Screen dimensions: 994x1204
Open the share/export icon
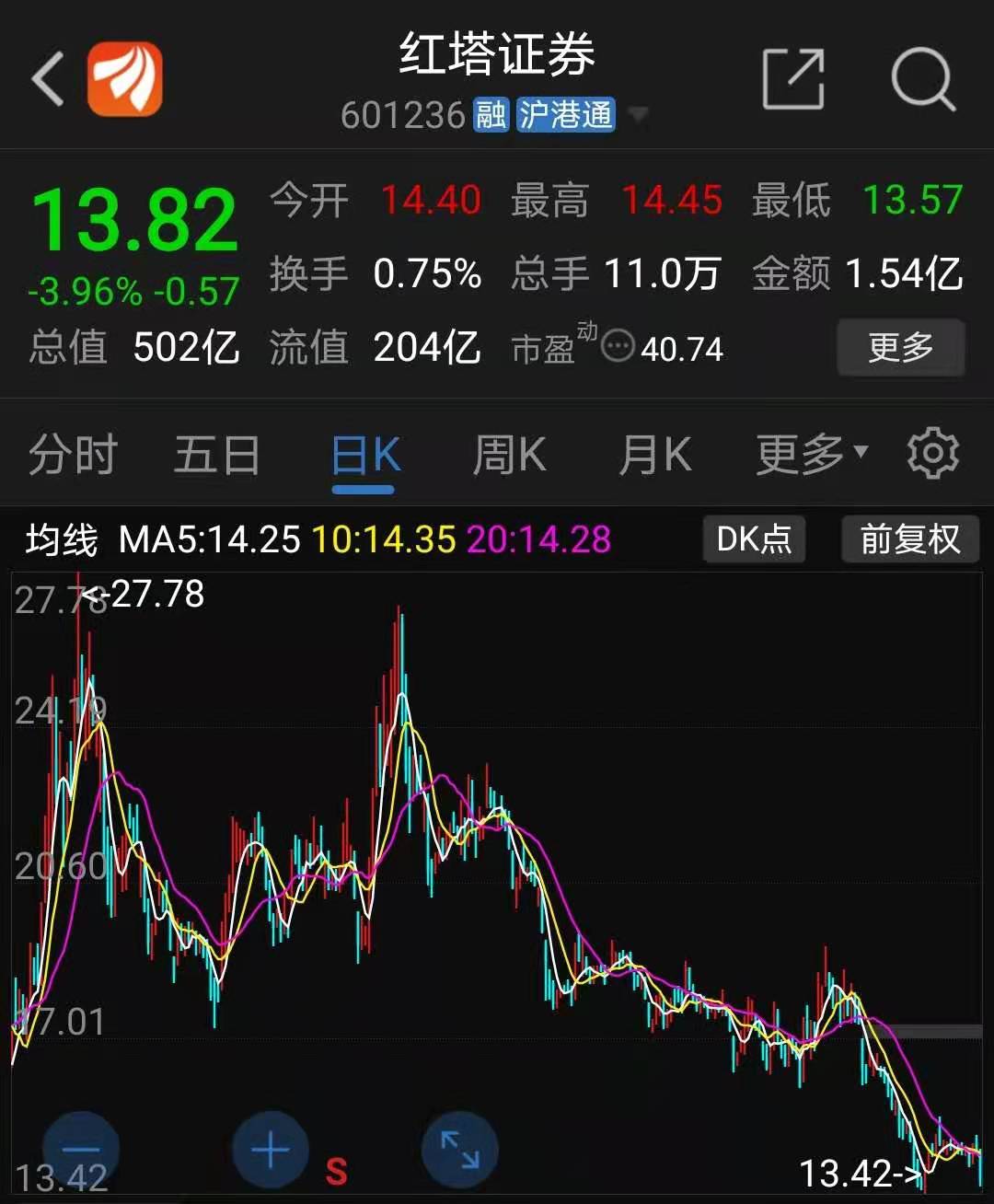[792, 79]
